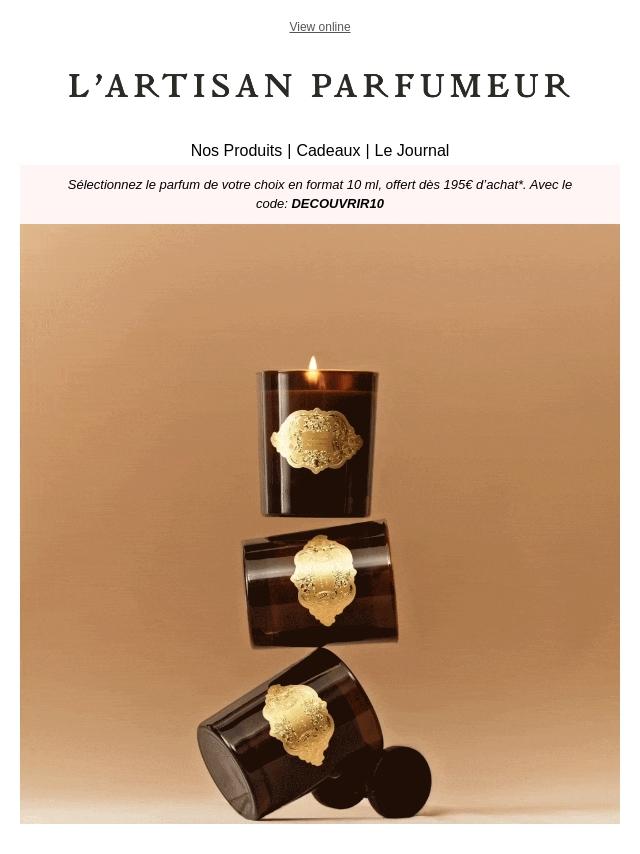This screenshot has width=640, height=854.
Task: Open the stacked candles hero image
Action: (x=320, y=523)
